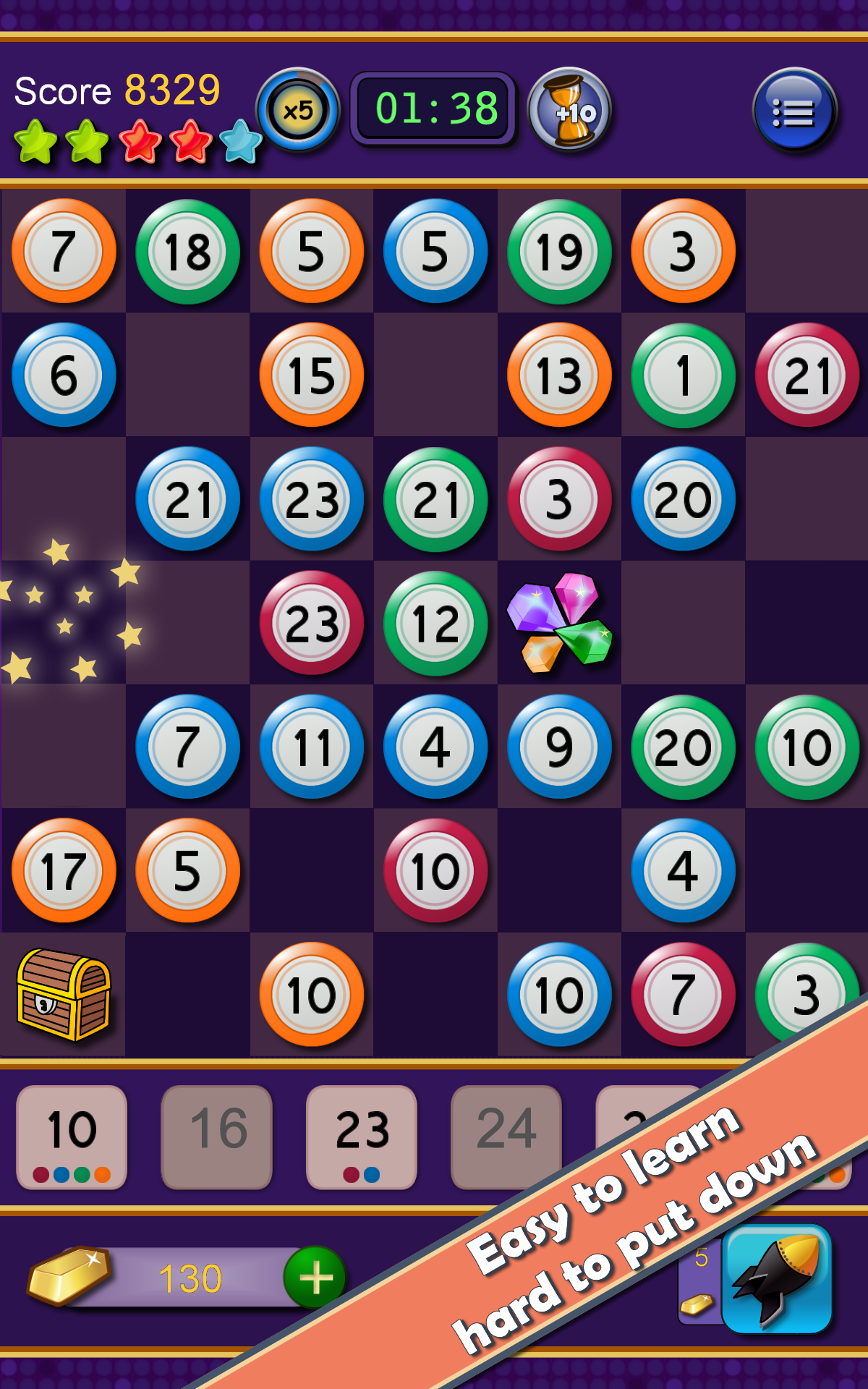This screenshot has height=1389, width=868.
Task: Tap the +10 hourglass time boost
Action: tap(571, 109)
